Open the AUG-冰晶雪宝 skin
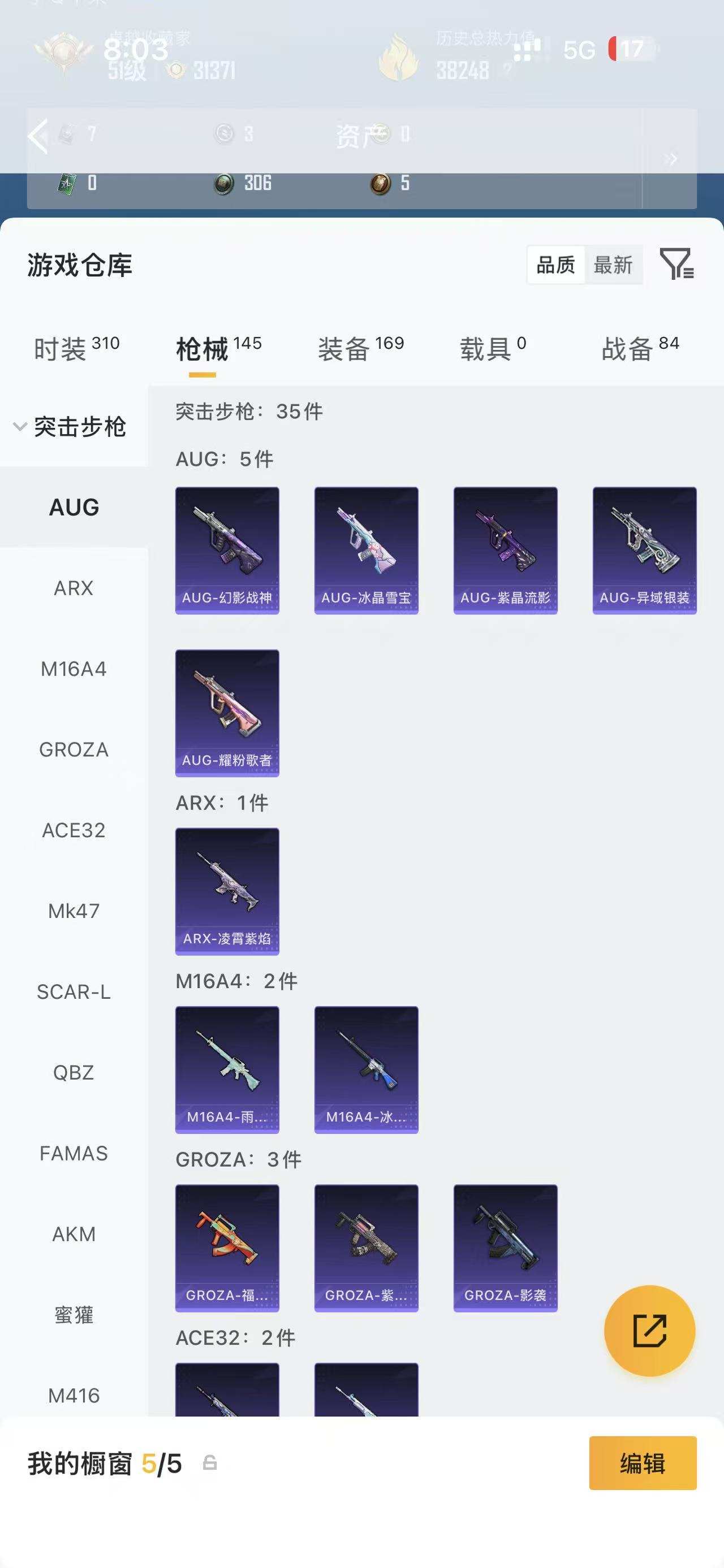This screenshot has width=724, height=1568. point(366,550)
